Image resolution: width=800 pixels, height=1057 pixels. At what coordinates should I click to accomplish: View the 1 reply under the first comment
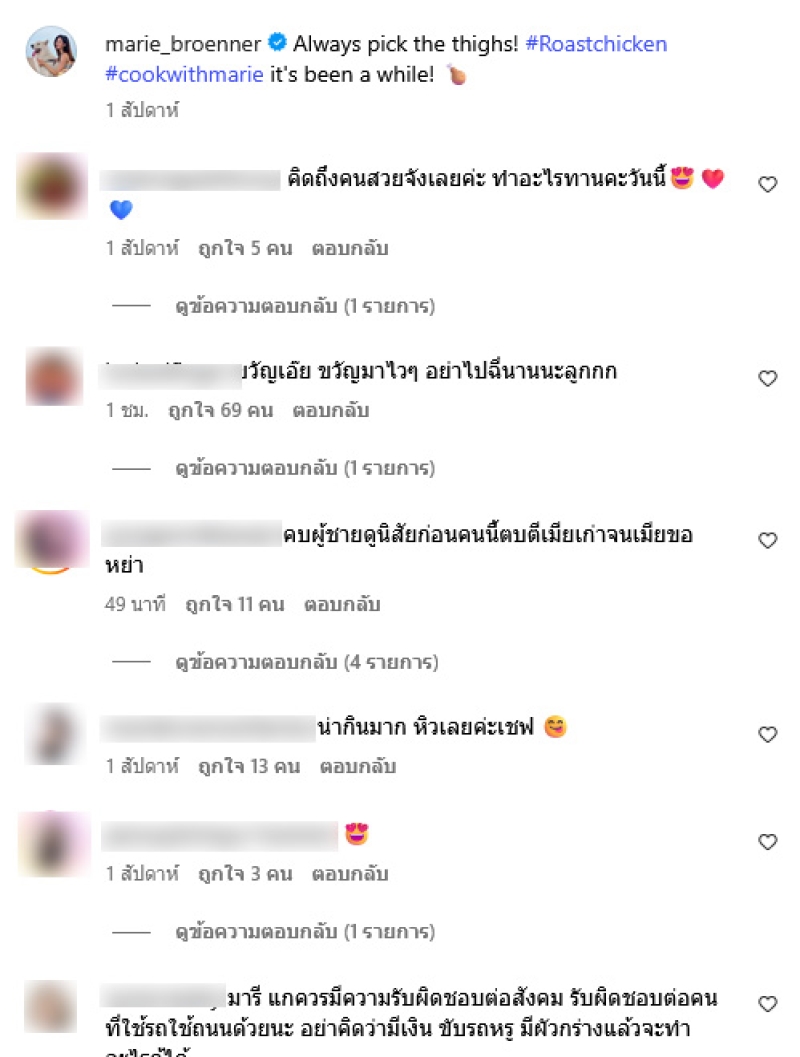(306, 306)
